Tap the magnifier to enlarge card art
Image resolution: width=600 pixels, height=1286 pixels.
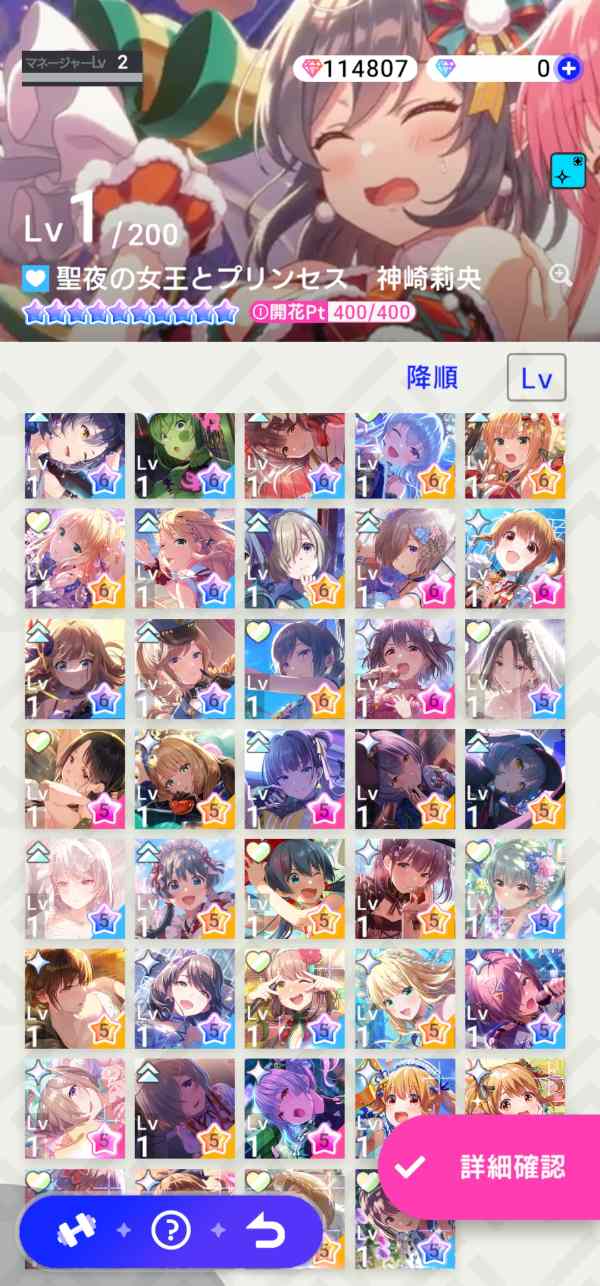561,276
